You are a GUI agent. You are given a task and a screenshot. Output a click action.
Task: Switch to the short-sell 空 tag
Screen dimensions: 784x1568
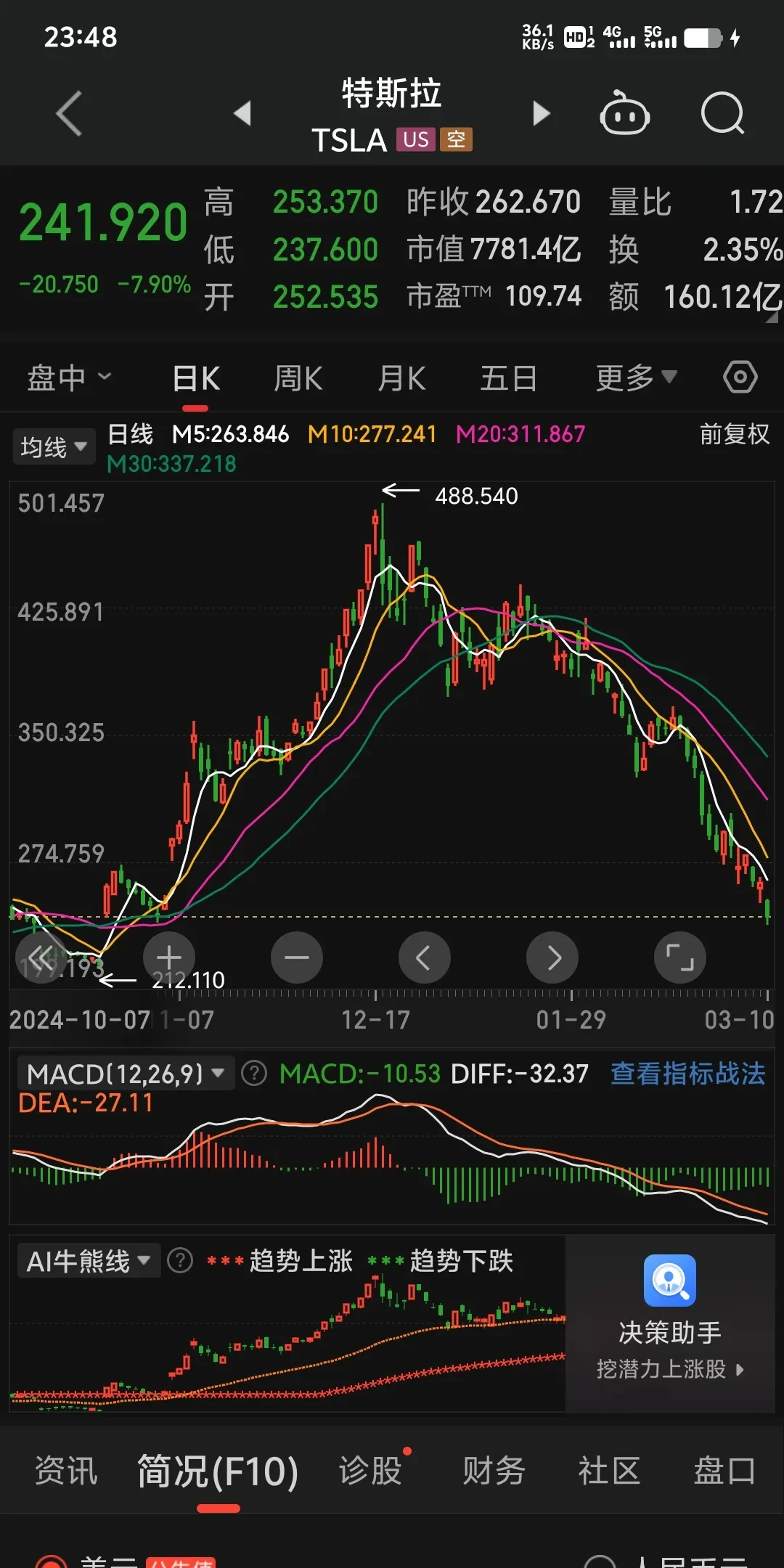(x=457, y=139)
